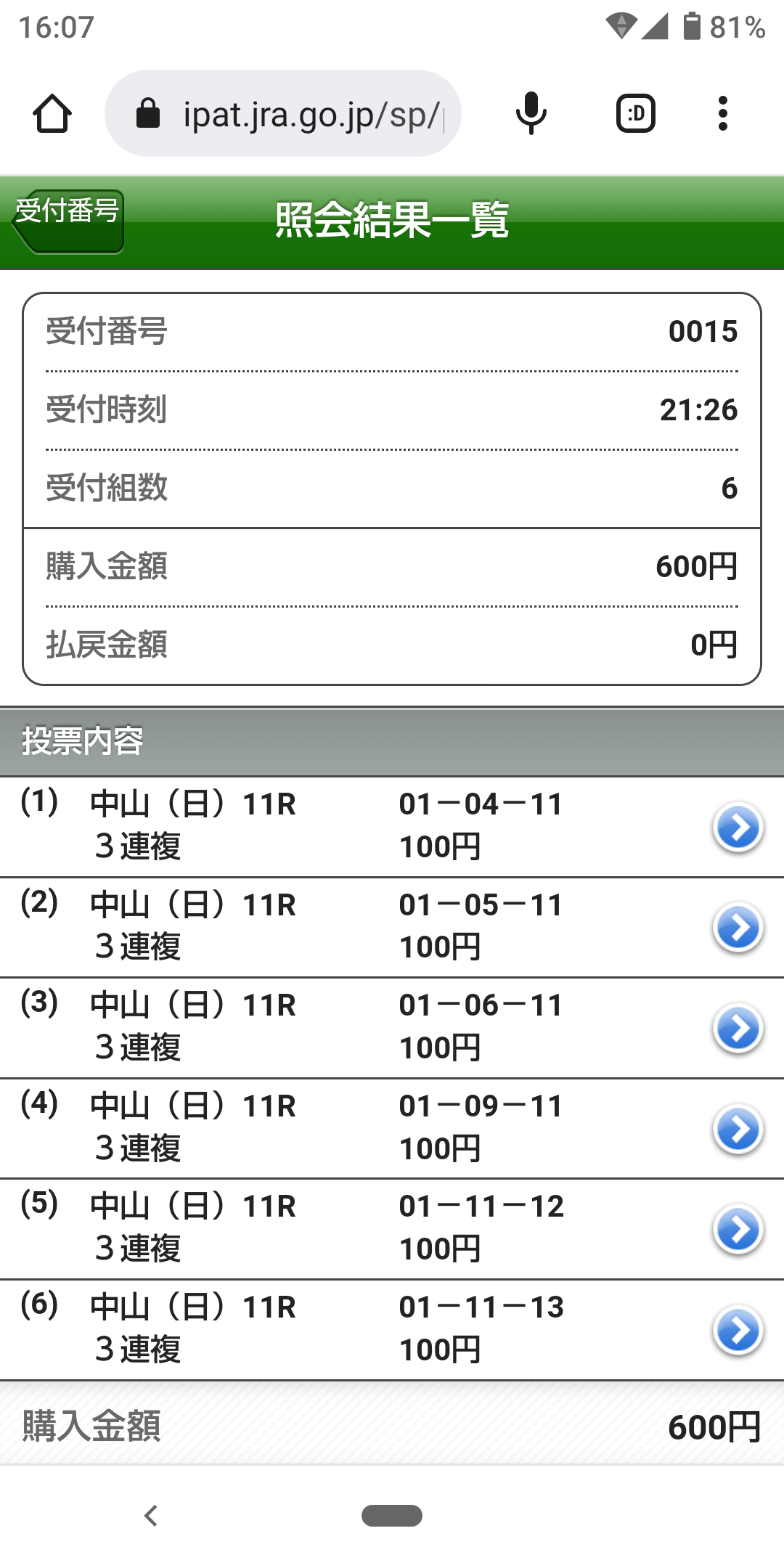784x1568 pixels.
Task: Tap the system back arrow
Action: pos(151,1516)
